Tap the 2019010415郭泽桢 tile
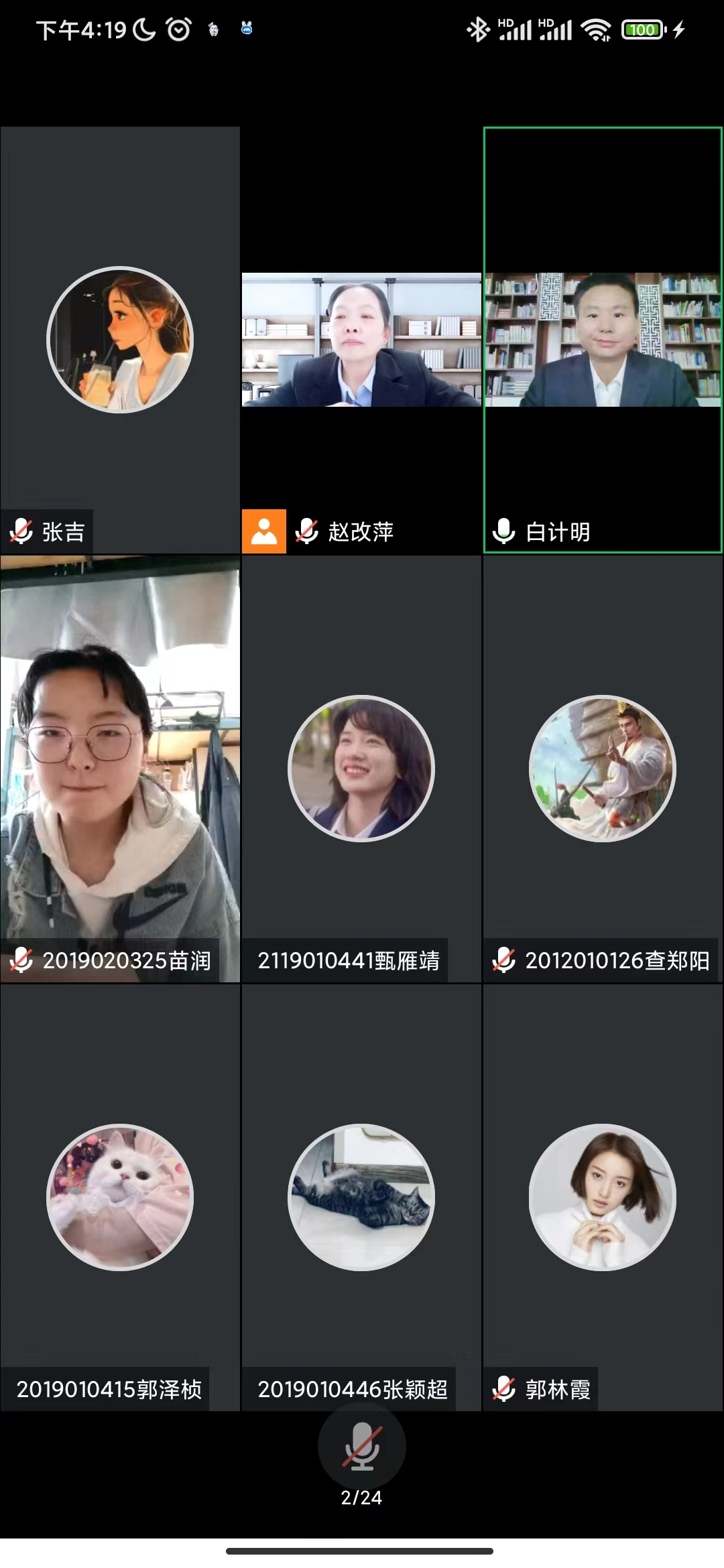The width and height of the screenshot is (724, 1568). (x=120, y=1197)
